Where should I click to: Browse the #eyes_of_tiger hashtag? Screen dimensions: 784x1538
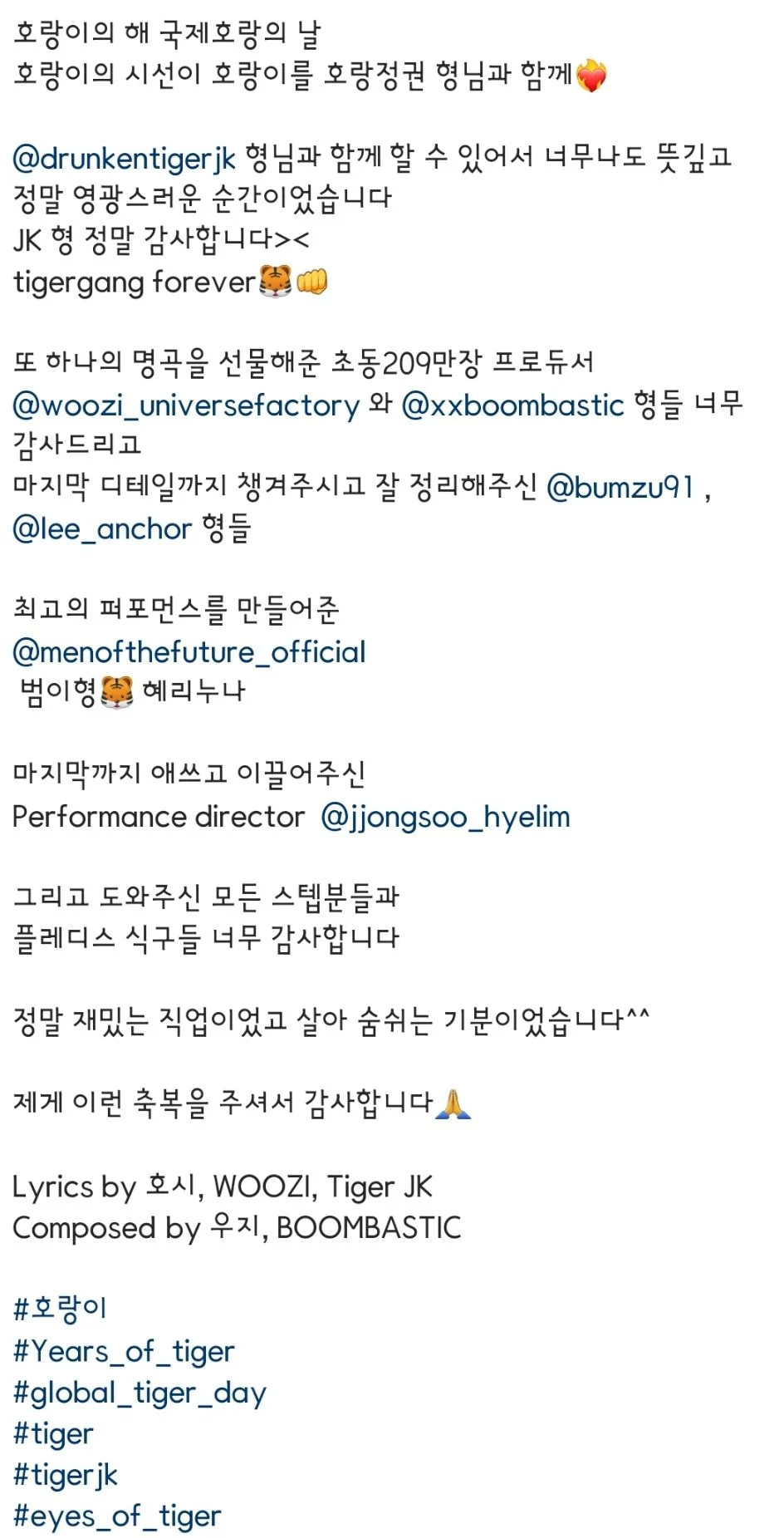point(117,1517)
